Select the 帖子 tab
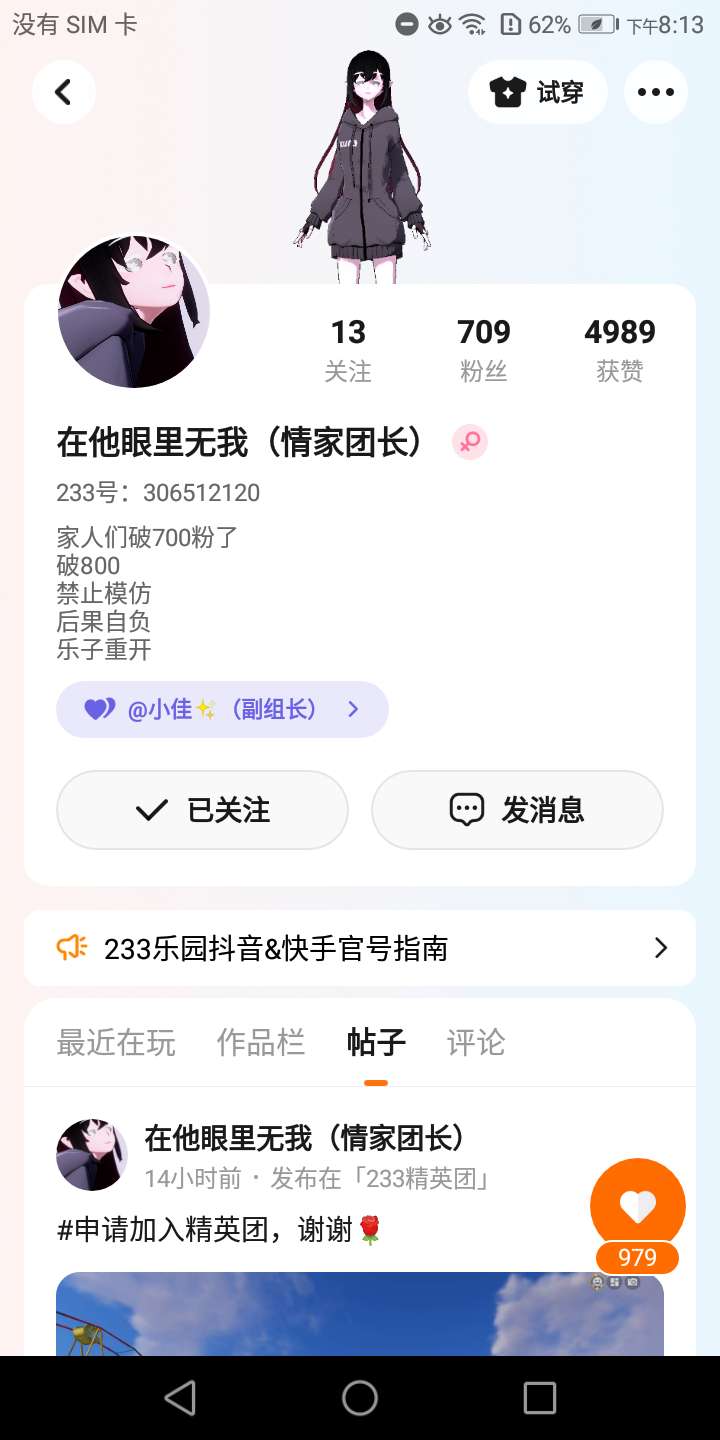The height and width of the screenshot is (1440, 720). [x=376, y=1043]
